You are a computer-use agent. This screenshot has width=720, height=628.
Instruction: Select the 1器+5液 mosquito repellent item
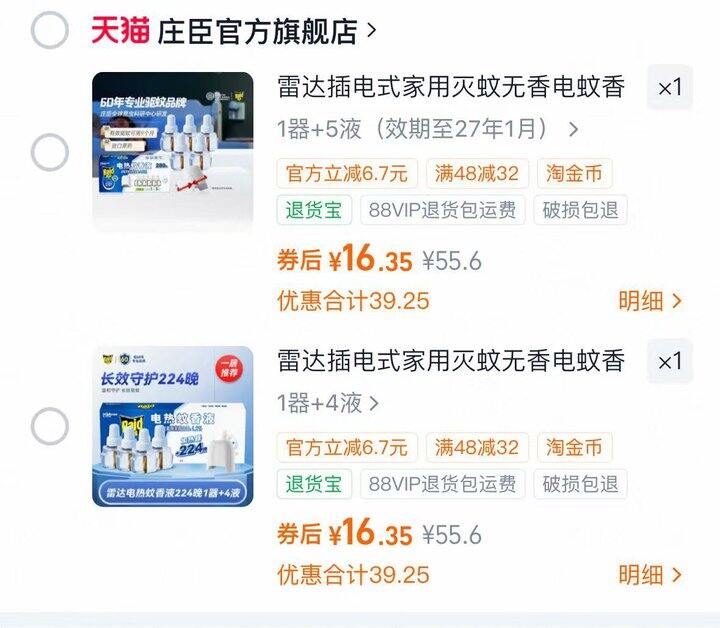49,153
